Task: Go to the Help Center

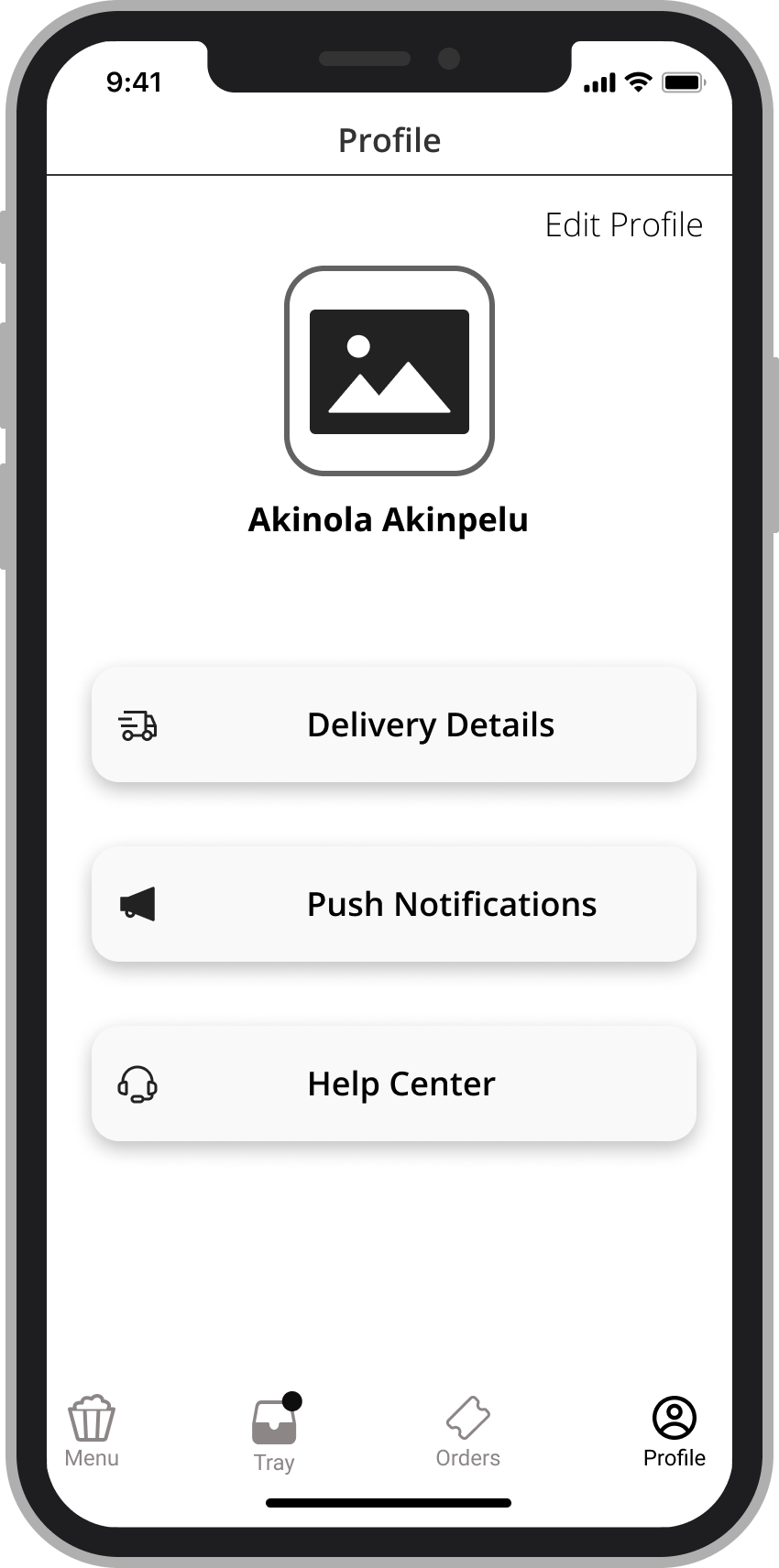Action: 394,1083
